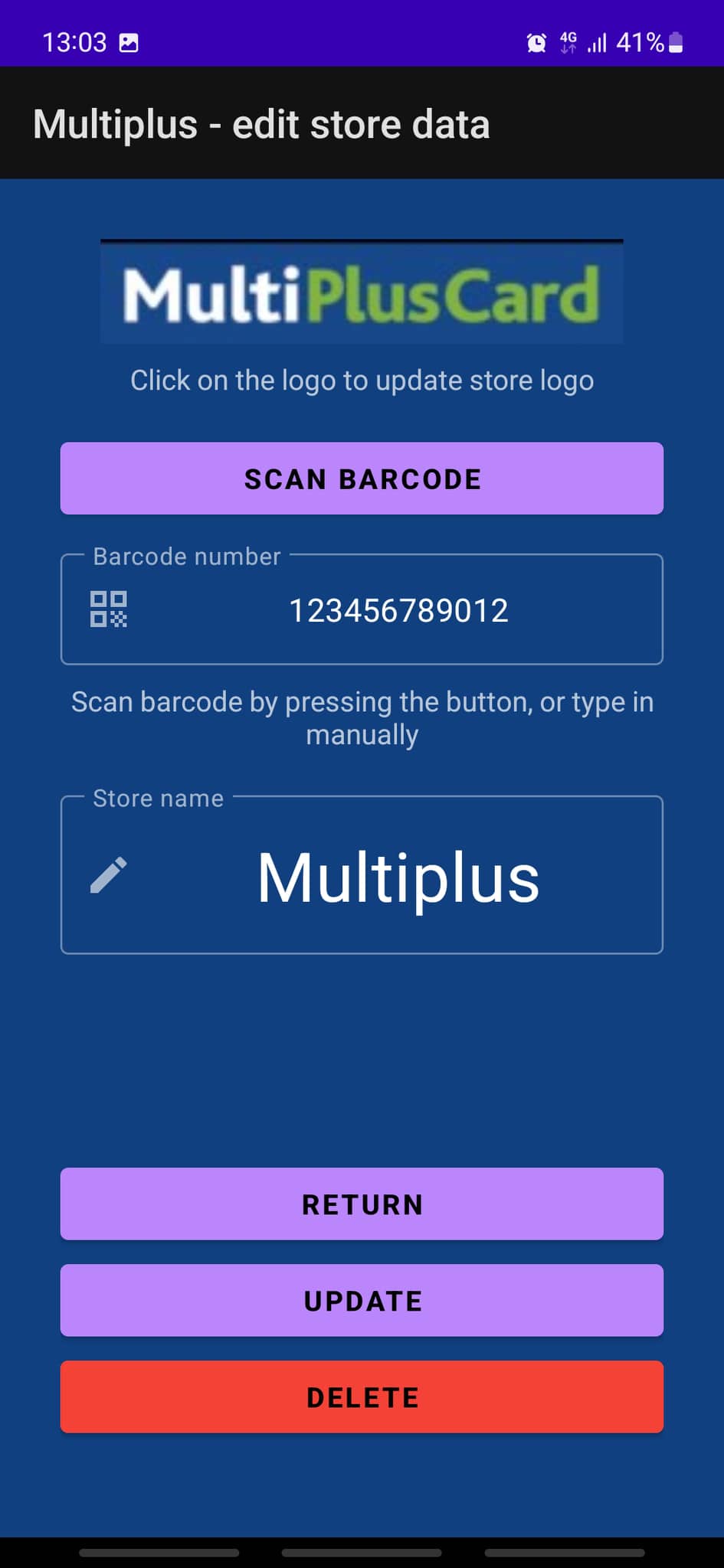
Task: Tap the middle navigation gesture bar at bottom
Action: tap(362, 1551)
